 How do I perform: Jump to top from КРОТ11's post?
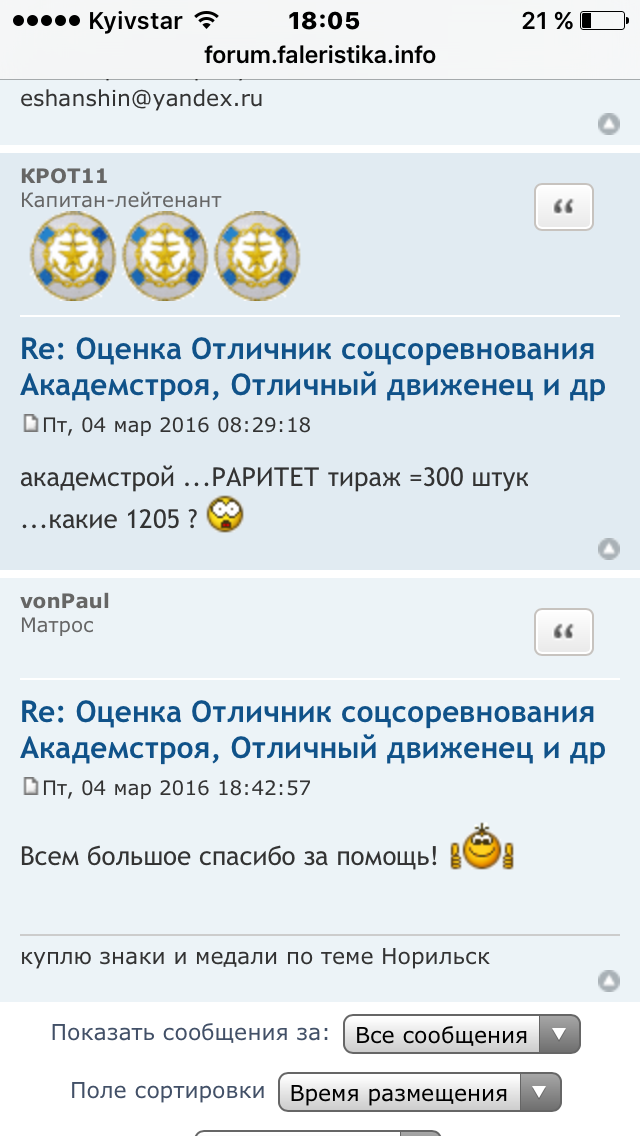(609, 549)
